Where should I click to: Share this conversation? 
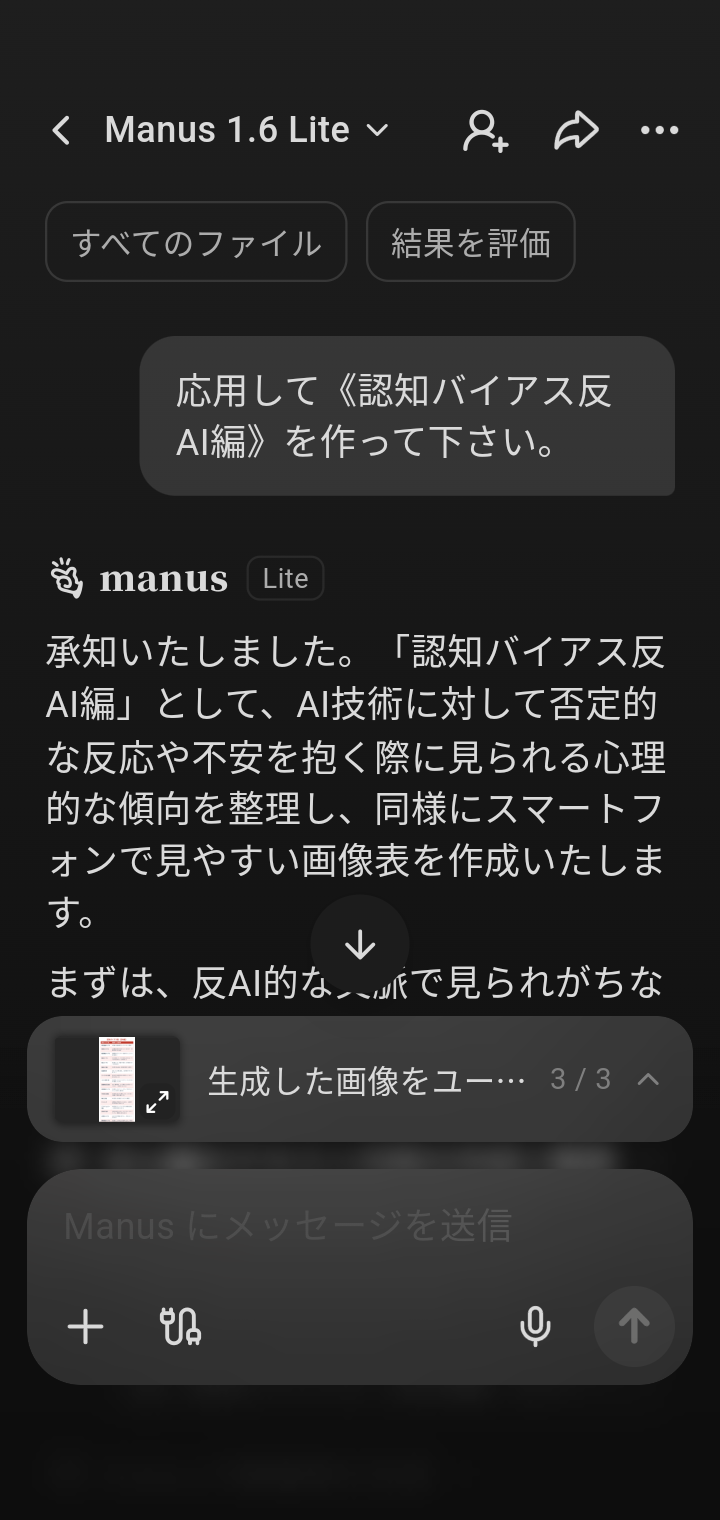[x=576, y=130]
